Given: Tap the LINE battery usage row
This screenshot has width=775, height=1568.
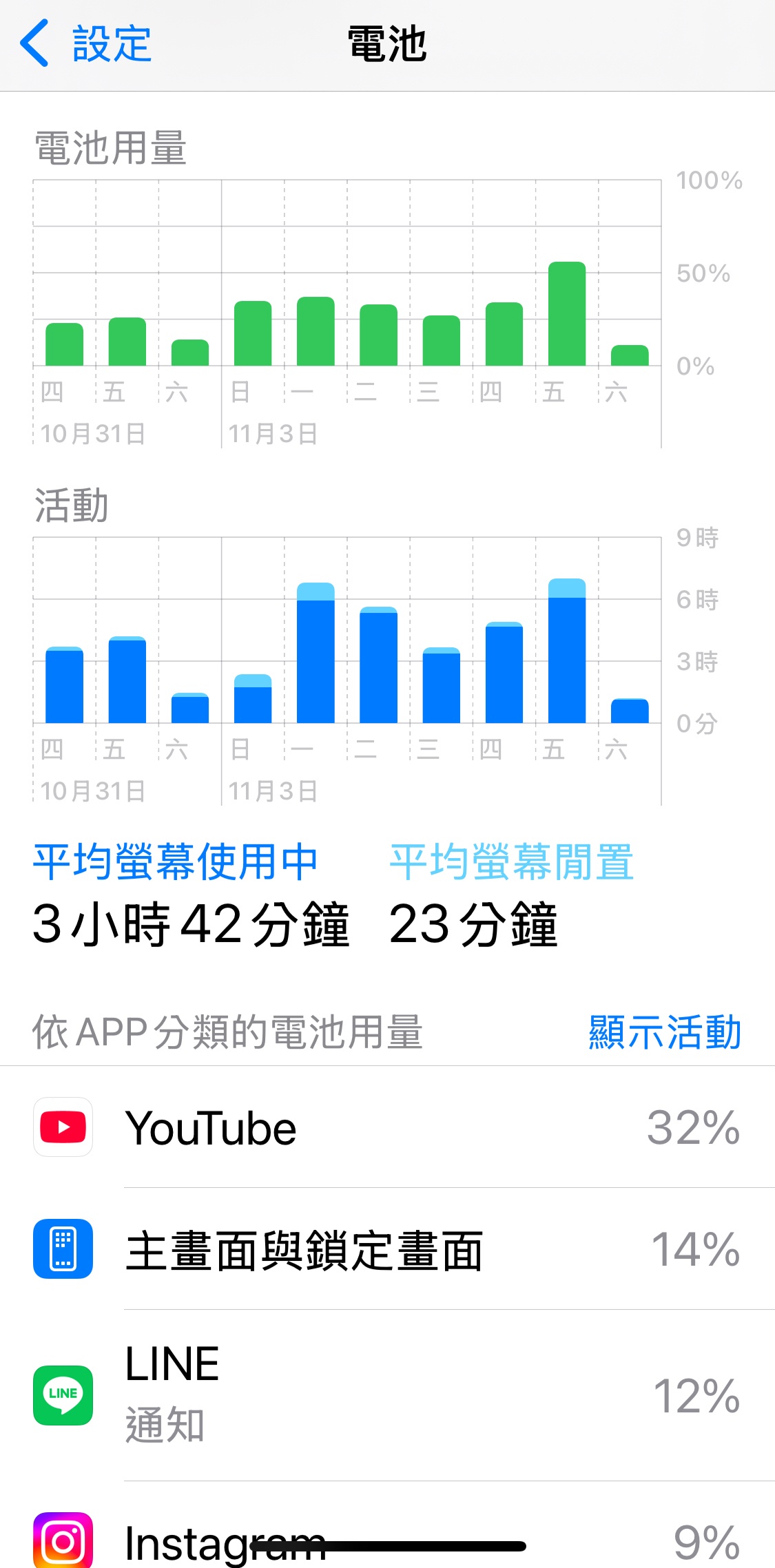Looking at the screenshot, I should [387, 1395].
